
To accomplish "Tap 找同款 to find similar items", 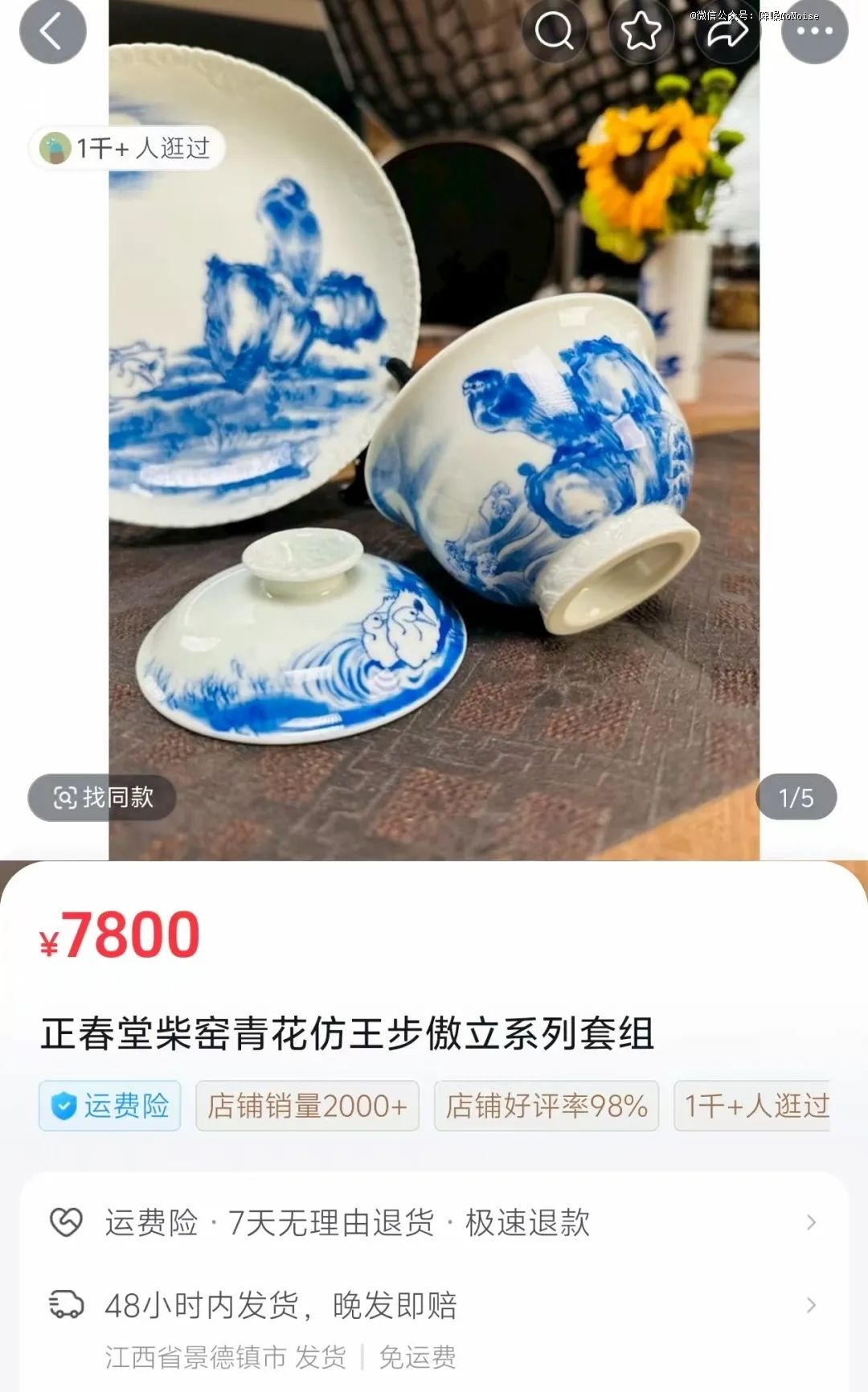I will tap(102, 798).
